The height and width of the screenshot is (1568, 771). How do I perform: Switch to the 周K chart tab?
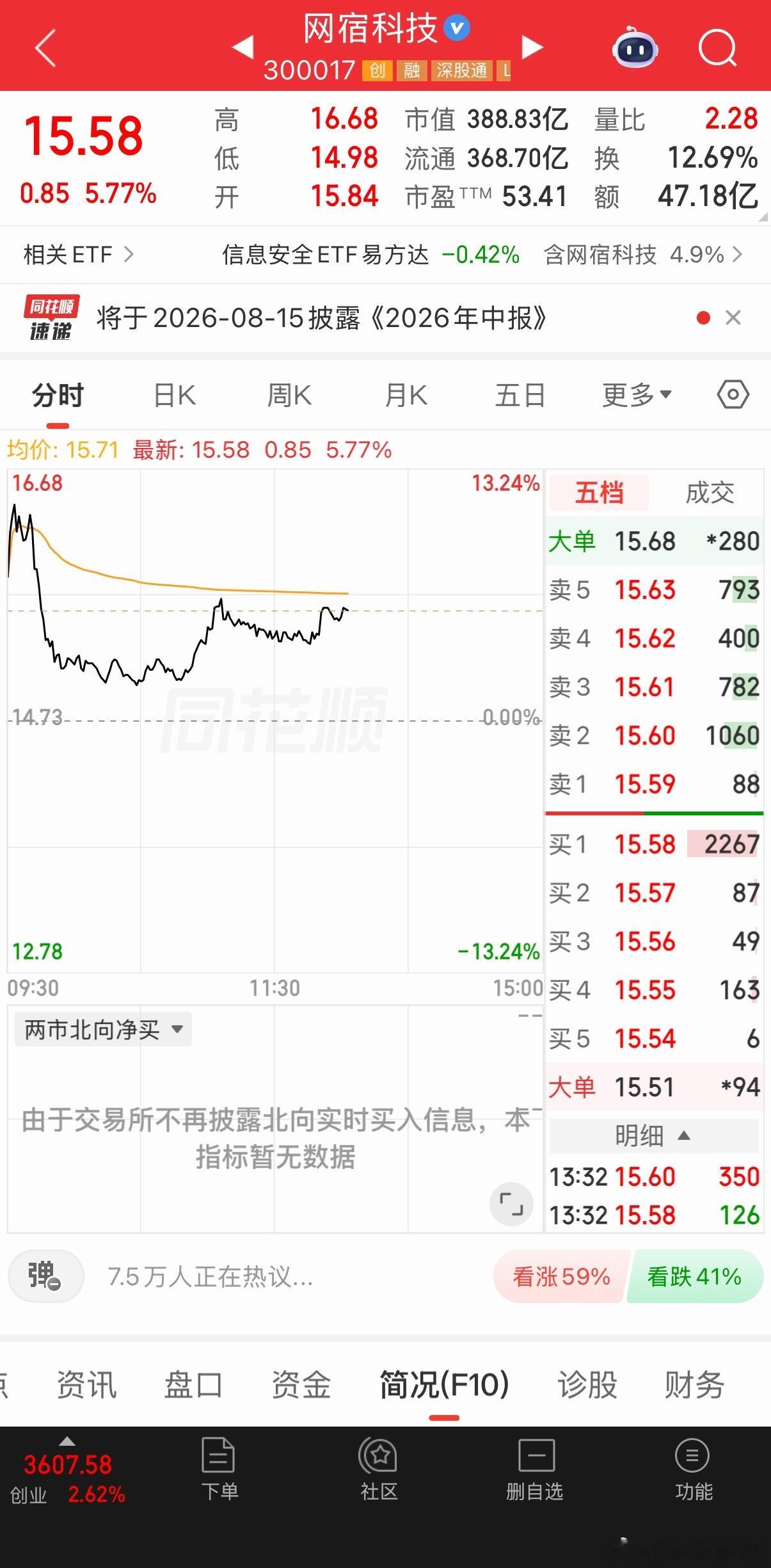289,395
